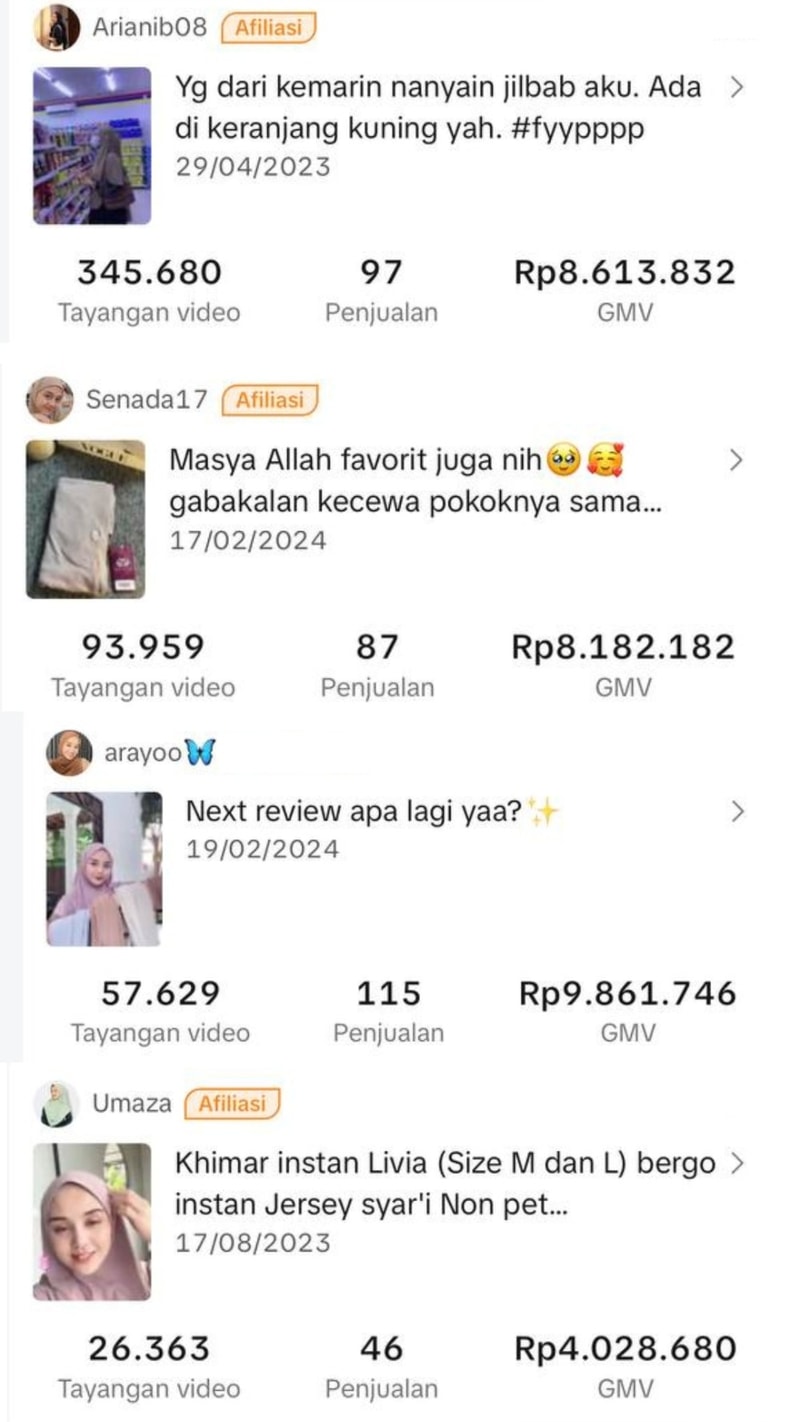The height and width of the screenshot is (1422, 800).
Task: Open Arianib08's jilbab video details chevron
Action: 737,87
